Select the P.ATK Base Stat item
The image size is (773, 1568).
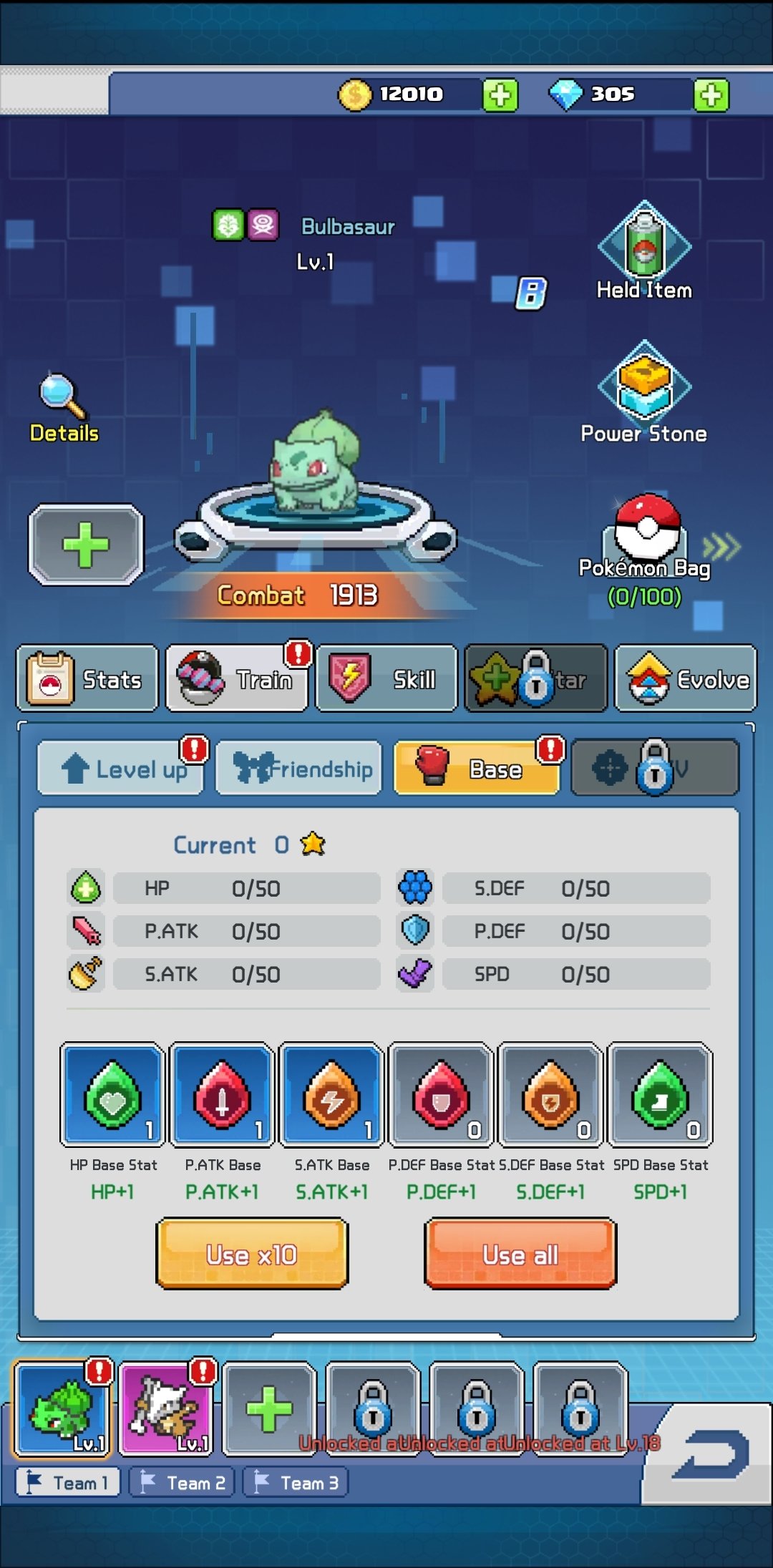[x=223, y=1094]
